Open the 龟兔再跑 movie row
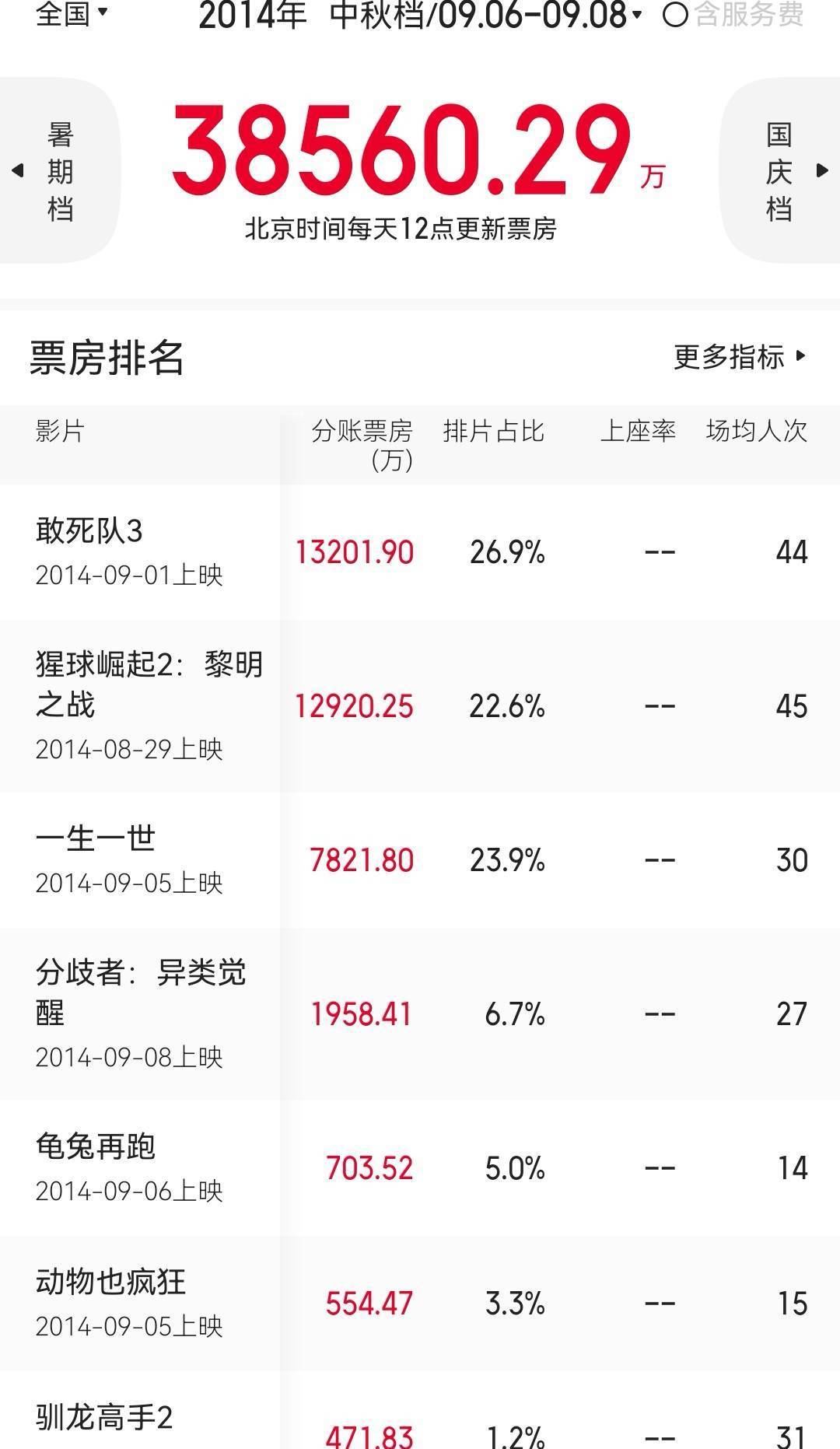 (420, 1168)
